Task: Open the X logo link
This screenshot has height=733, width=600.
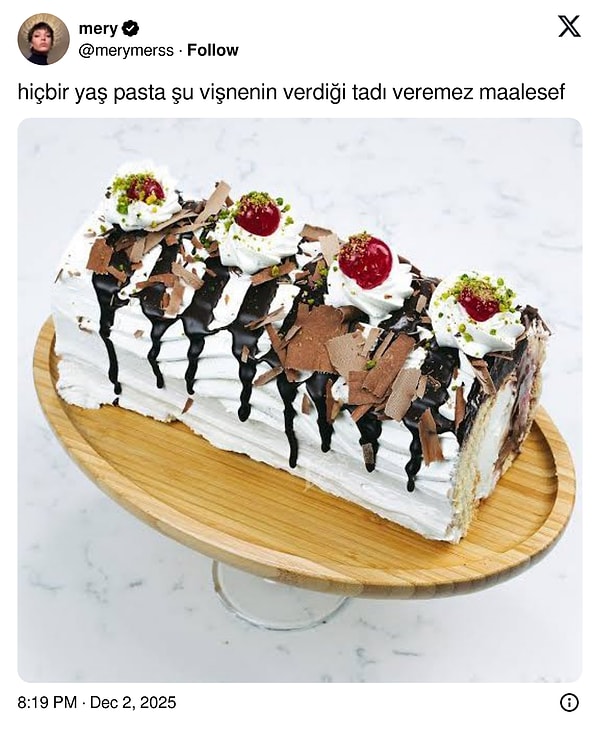Action: pyautogui.click(x=569, y=27)
